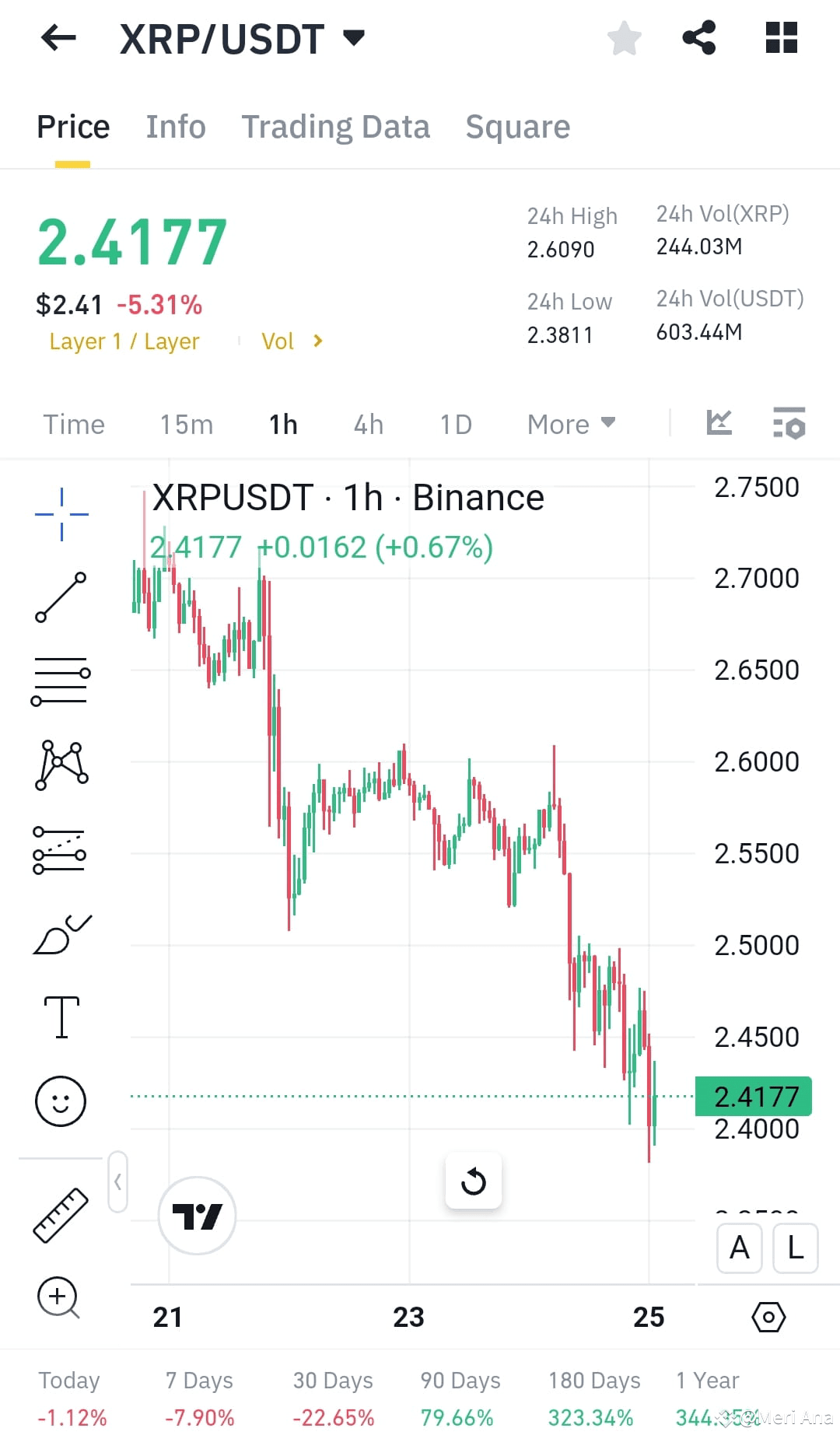Reset the chart with the refresh button
Image resolution: width=840 pixels, height=1435 pixels.
pyautogui.click(x=474, y=1182)
